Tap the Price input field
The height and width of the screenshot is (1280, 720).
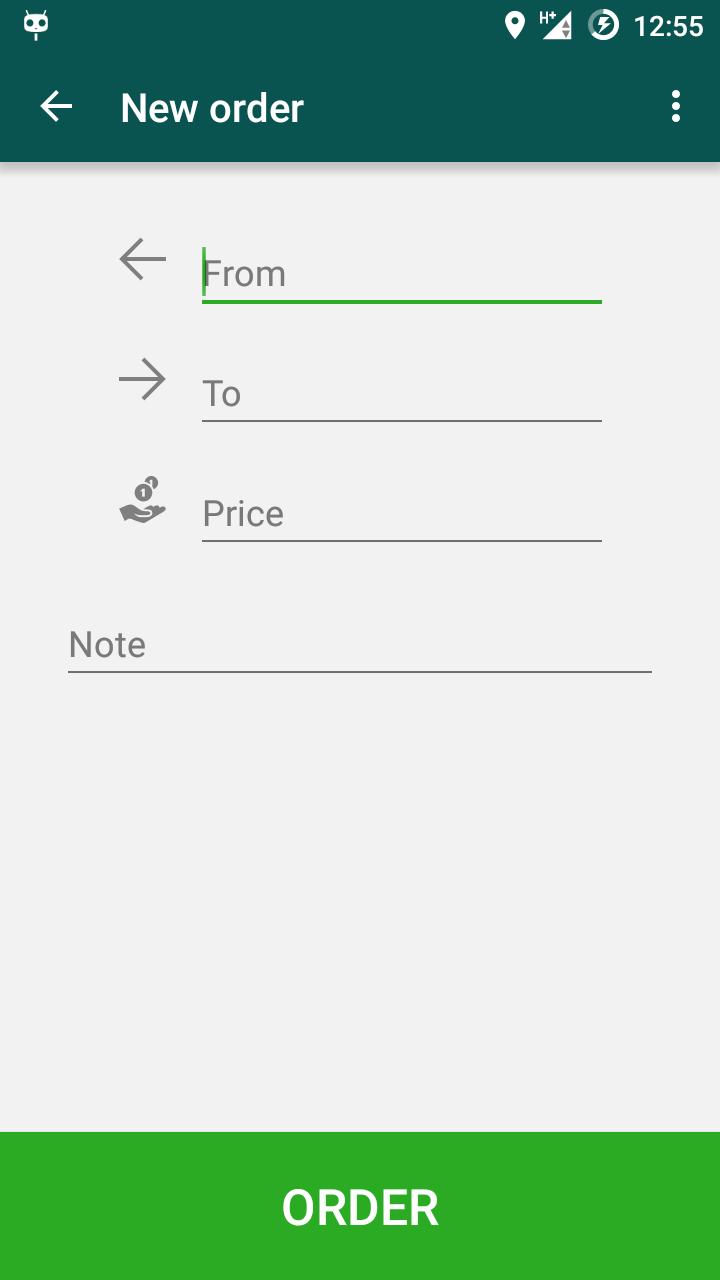pyautogui.click(x=401, y=514)
